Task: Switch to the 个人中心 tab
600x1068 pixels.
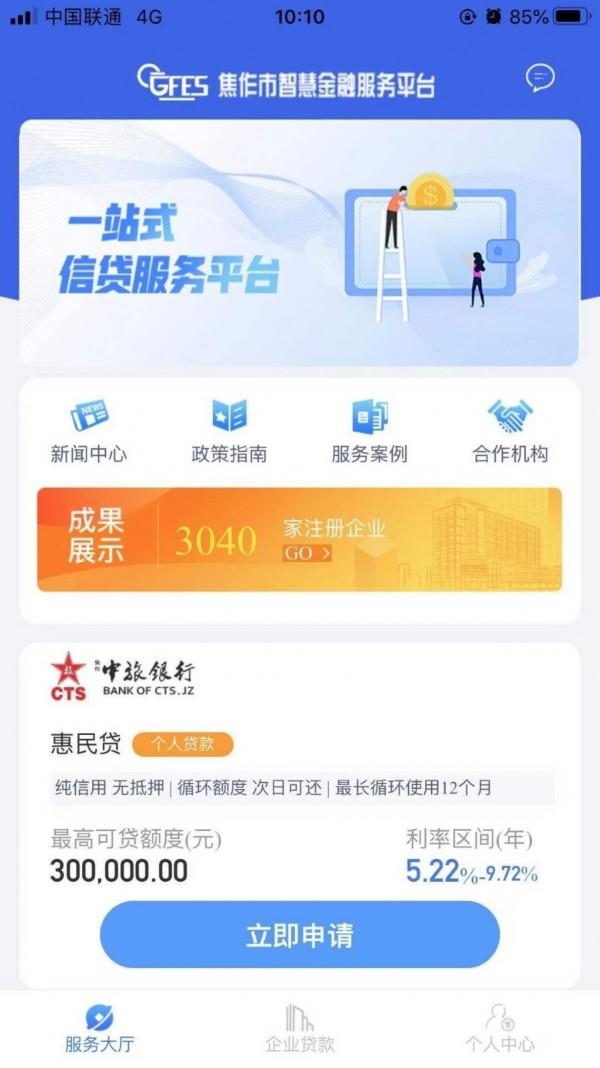Action: (500, 1028)
